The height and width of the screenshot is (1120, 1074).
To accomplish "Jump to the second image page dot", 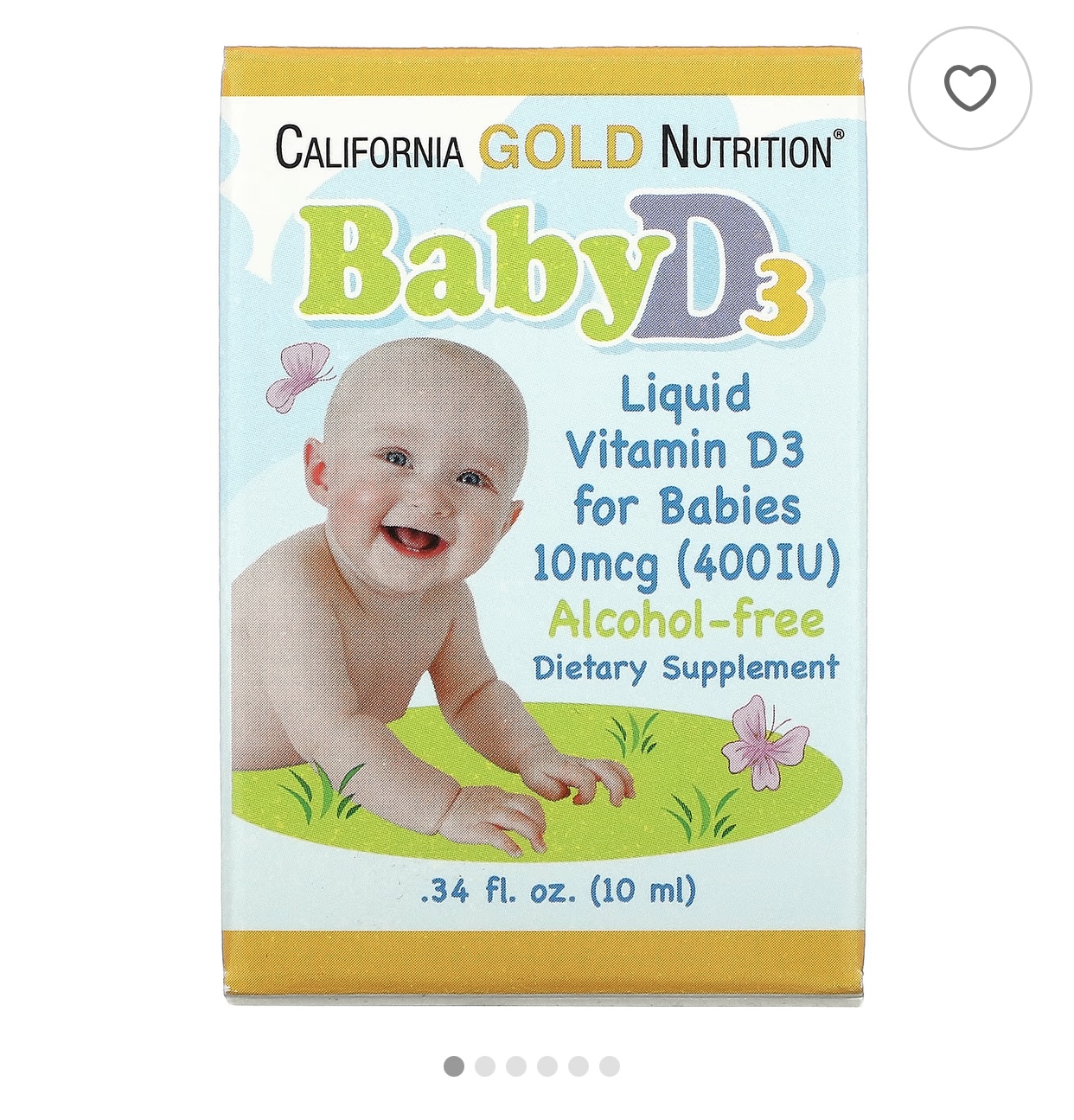I will [485, 1066].
